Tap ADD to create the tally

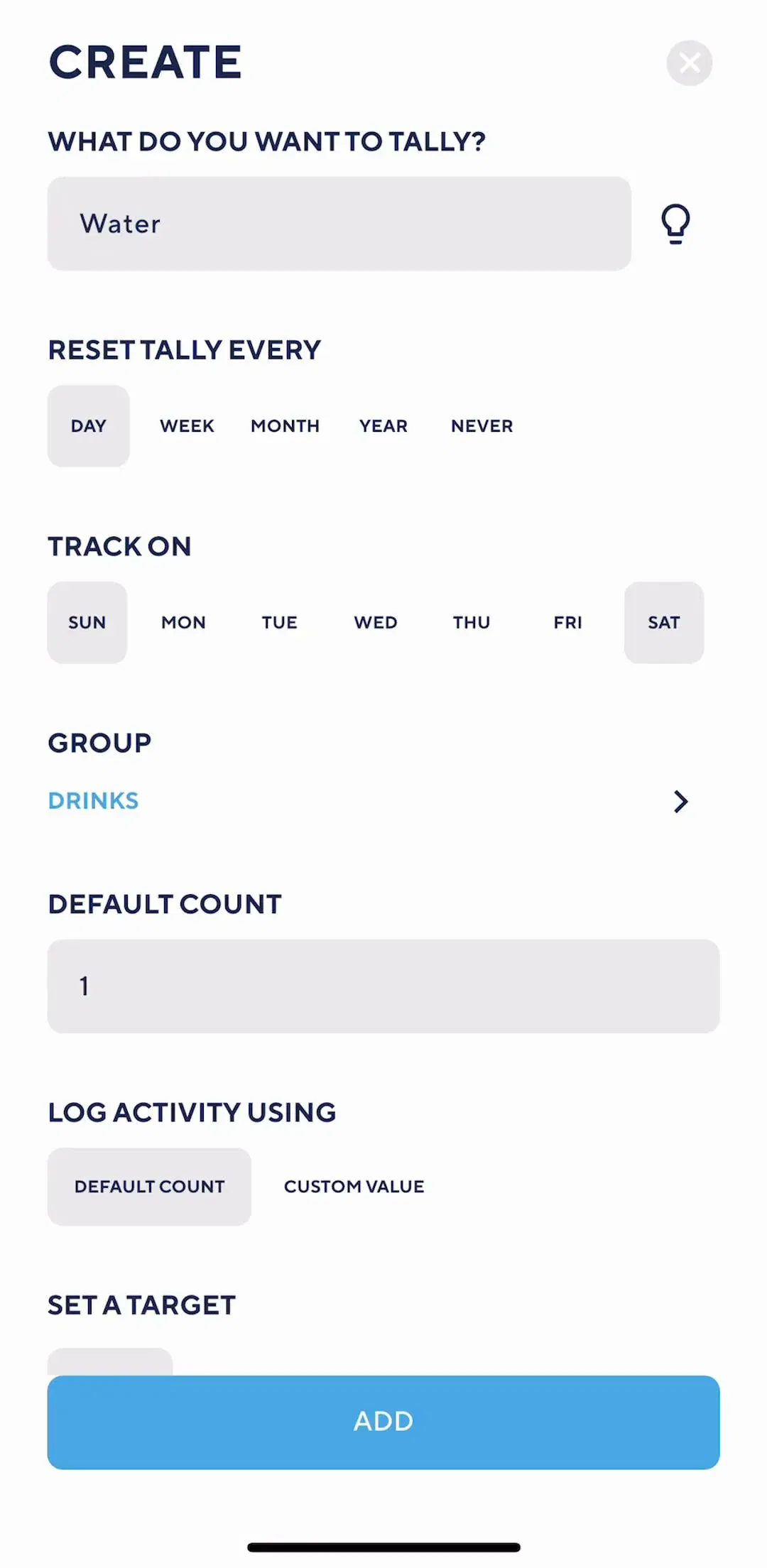click(383, 1422)
